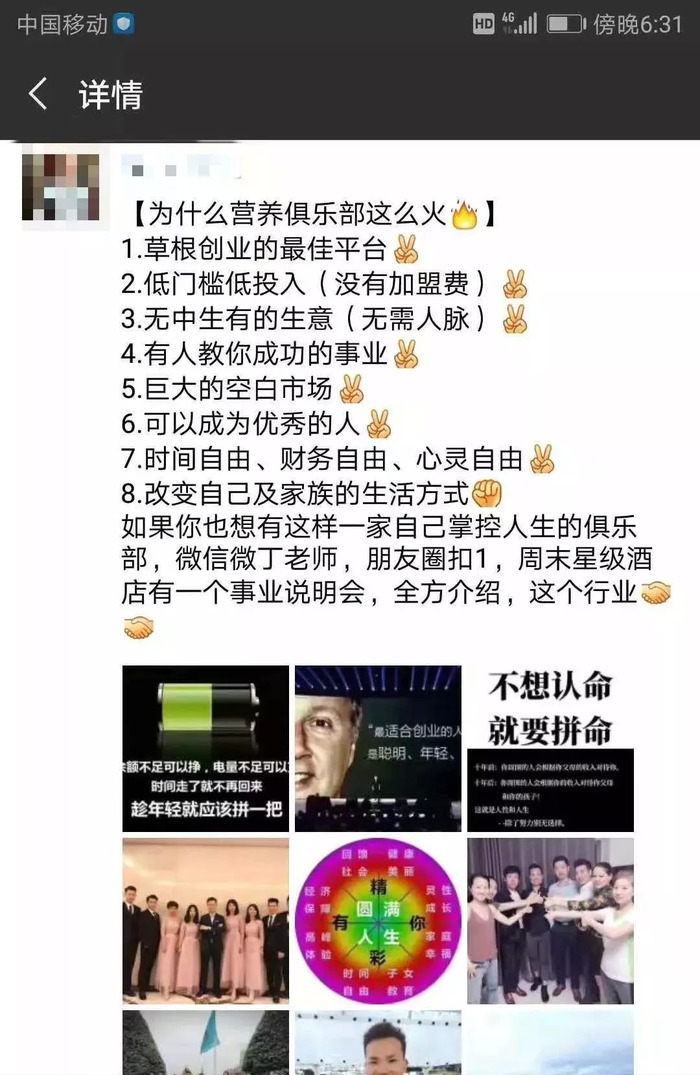View the group photo with pink dresses
700x1075 pixels.
click(205, 921)
